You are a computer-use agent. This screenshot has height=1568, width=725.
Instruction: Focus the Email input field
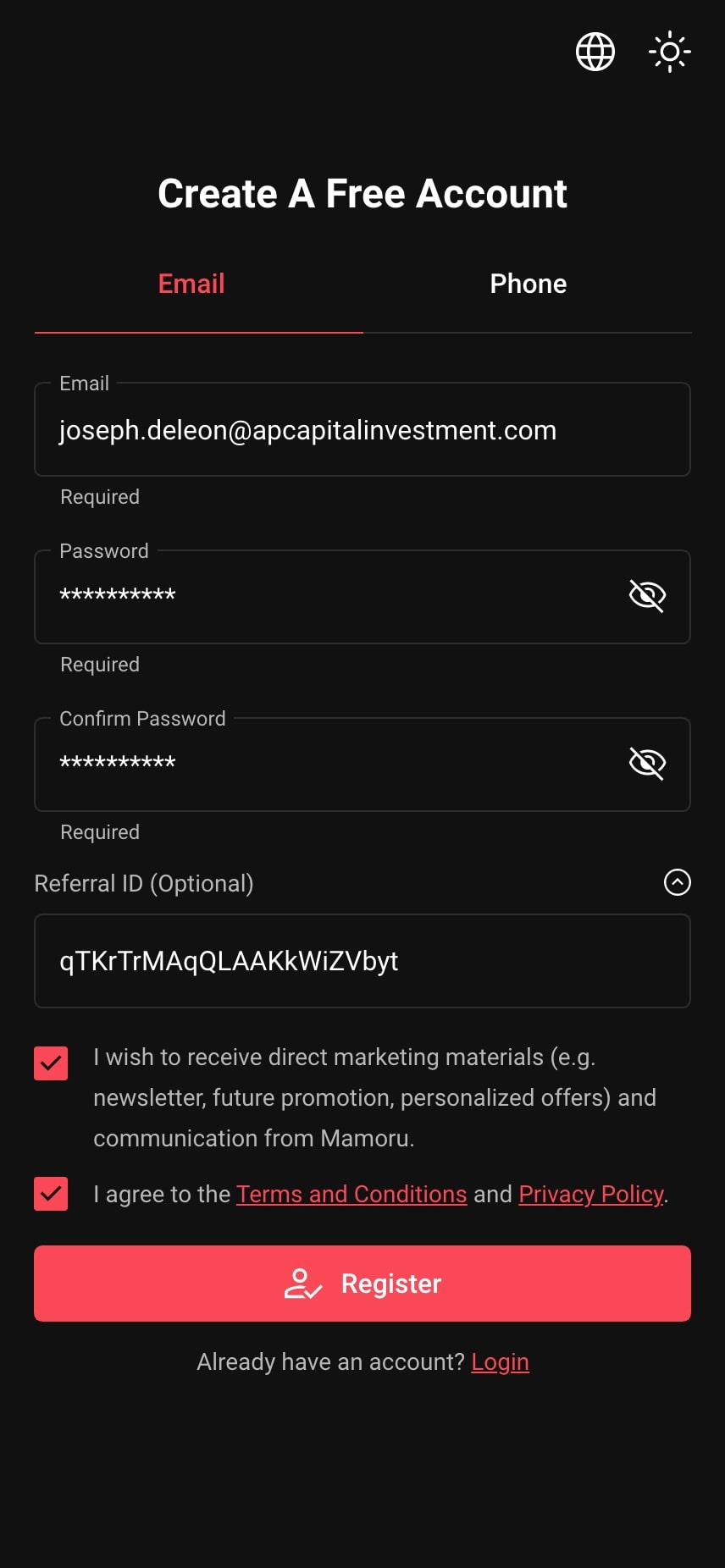339,430
